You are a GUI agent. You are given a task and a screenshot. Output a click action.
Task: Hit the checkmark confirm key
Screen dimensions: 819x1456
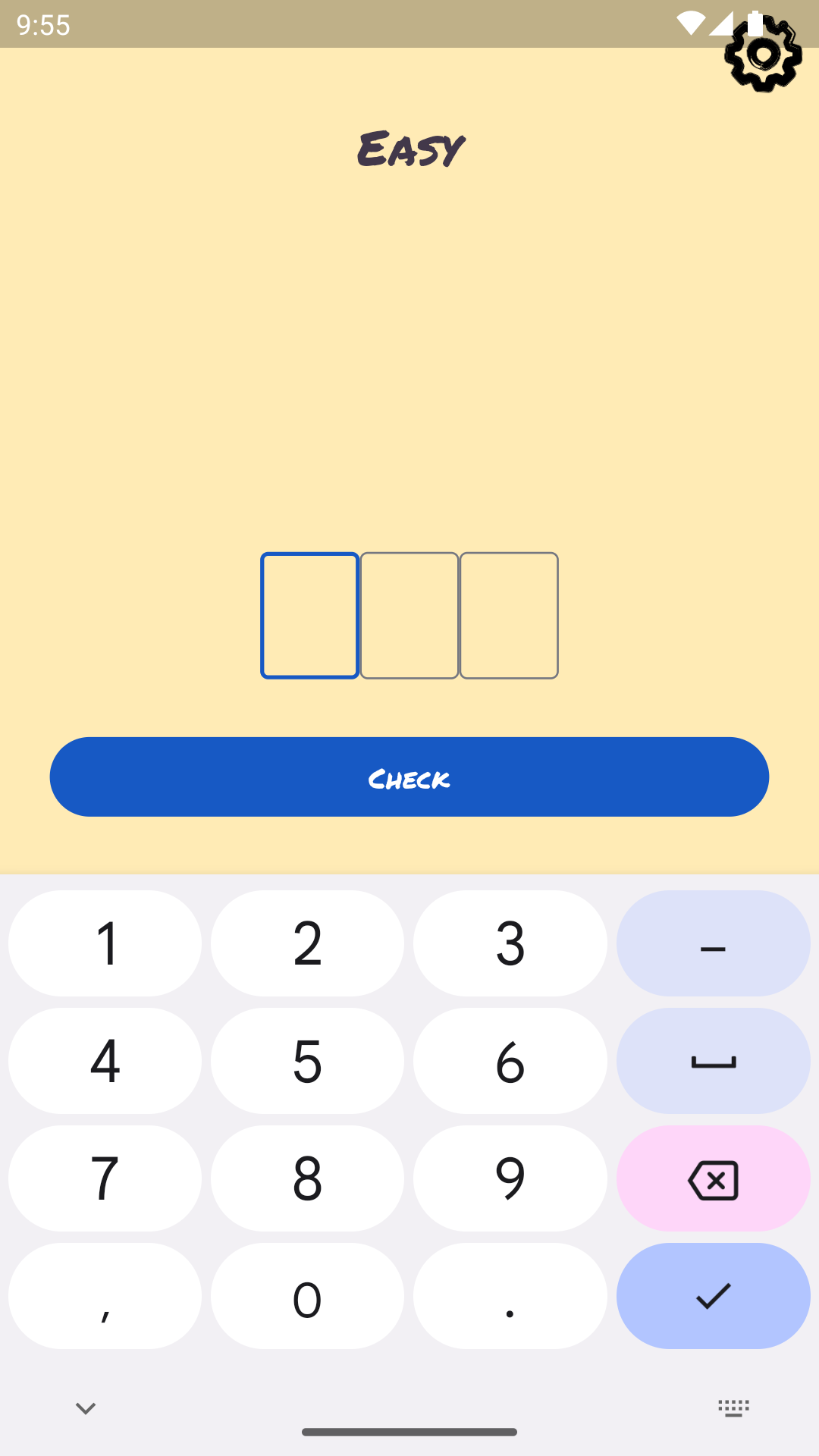tap(713, 1296)
